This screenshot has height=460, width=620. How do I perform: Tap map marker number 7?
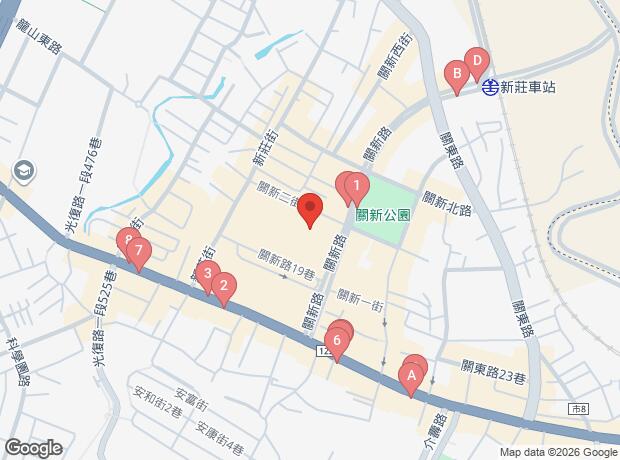pyautogui.click(x=139, y=251)
